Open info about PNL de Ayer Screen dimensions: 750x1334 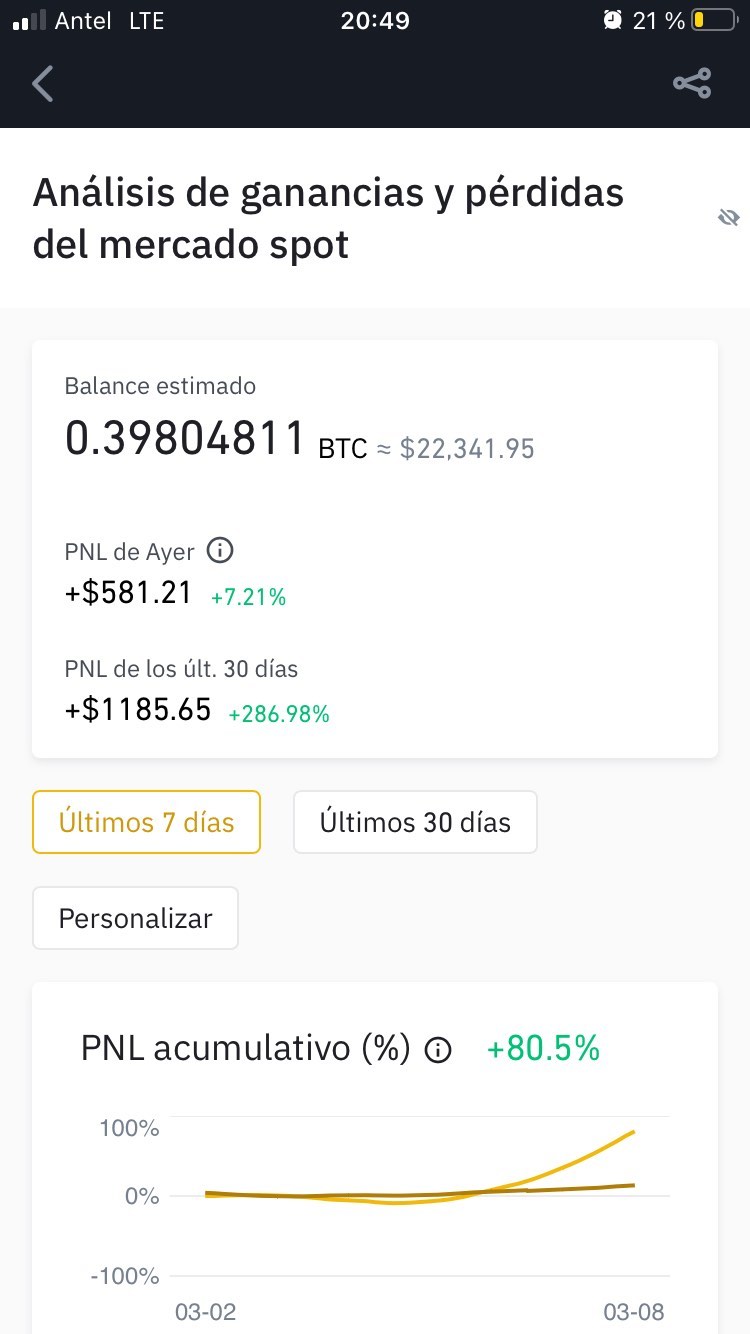(220, 550)
